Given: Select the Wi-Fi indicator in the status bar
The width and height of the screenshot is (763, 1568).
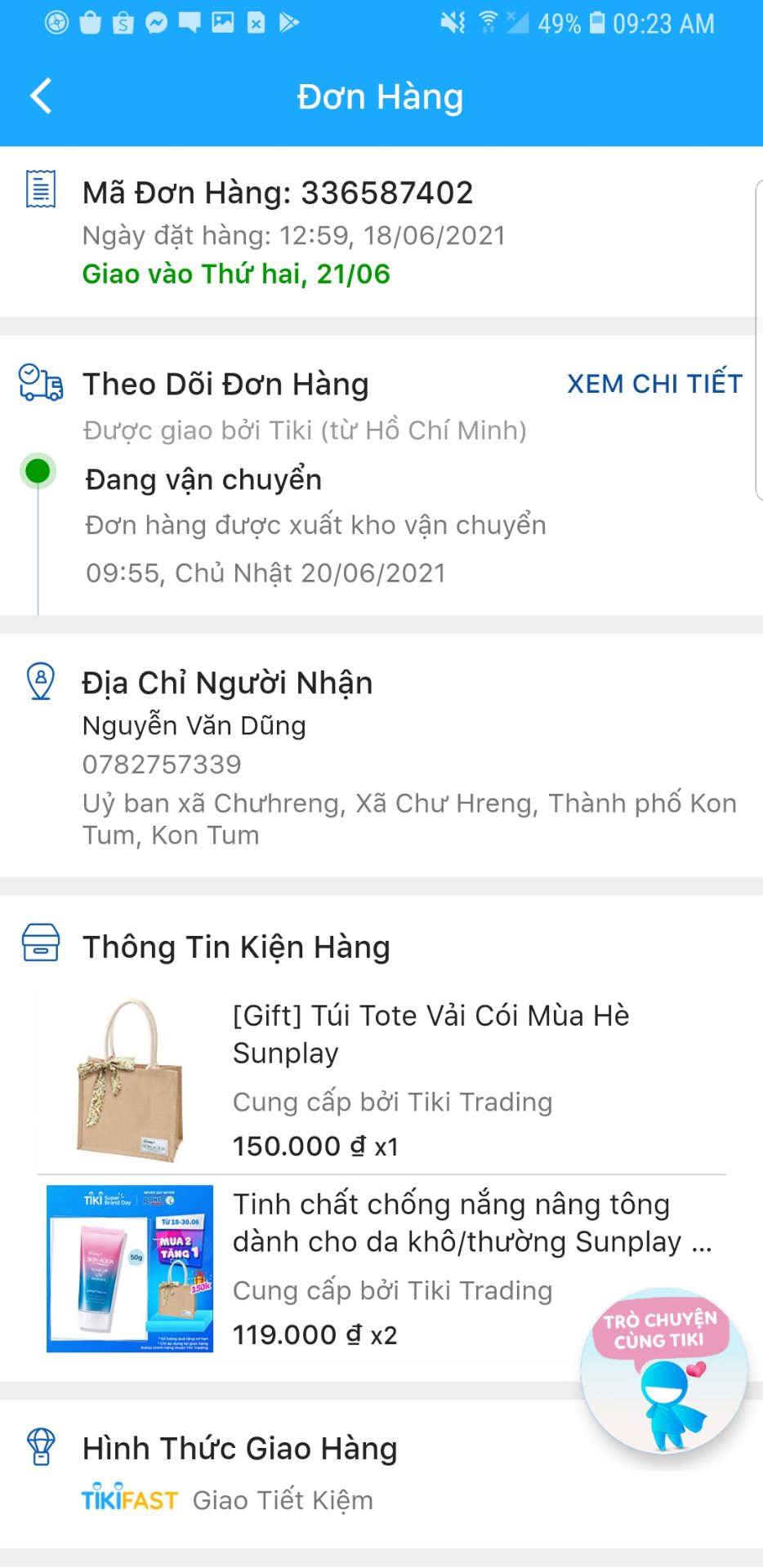Looking at the screenshot, I should point(486,22).
